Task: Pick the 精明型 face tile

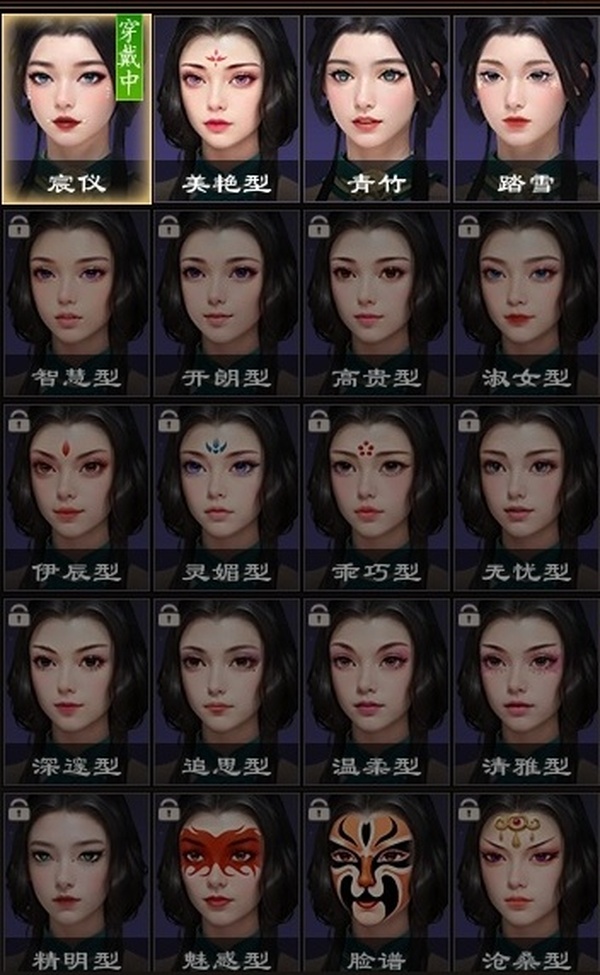Action: tap(77, 882)
